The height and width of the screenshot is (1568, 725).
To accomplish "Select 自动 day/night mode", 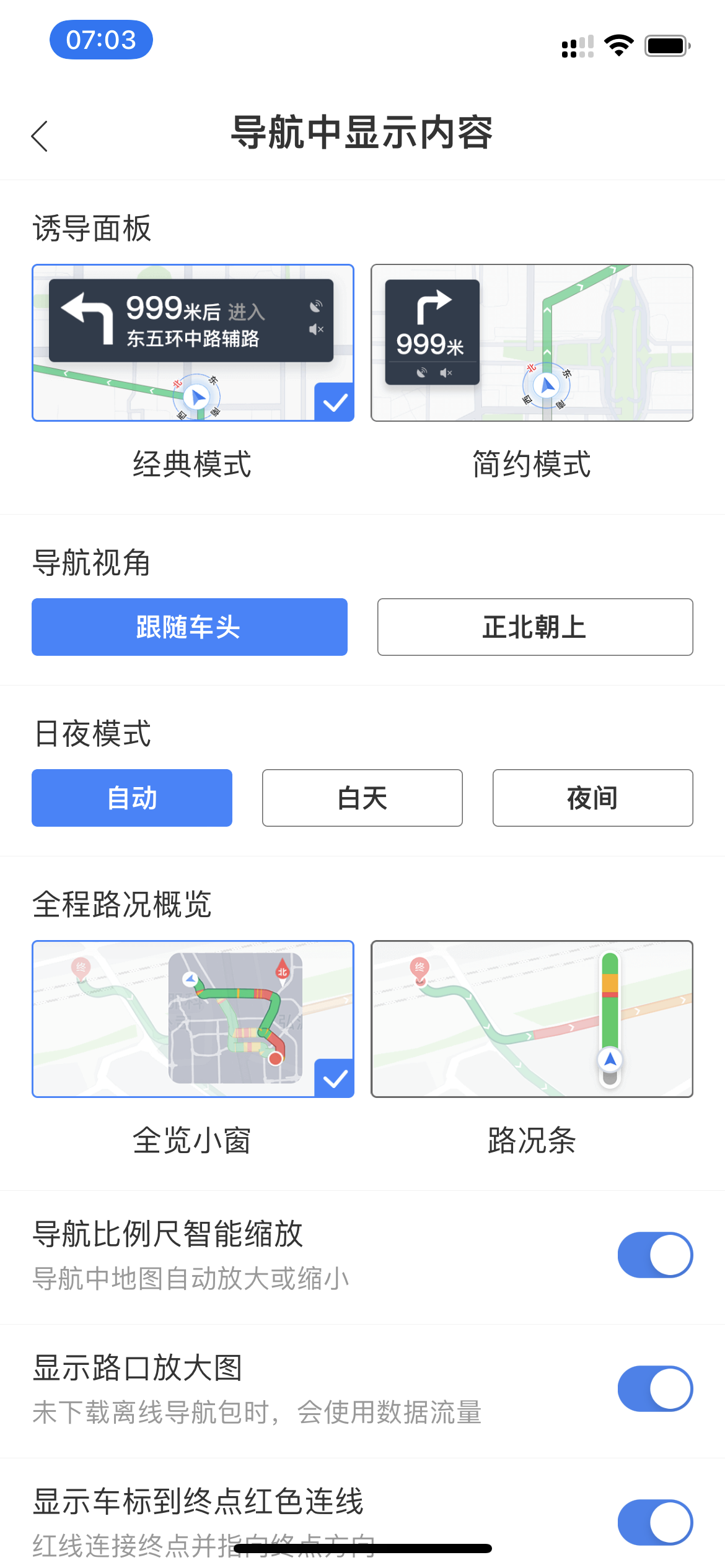I will 132,798.
